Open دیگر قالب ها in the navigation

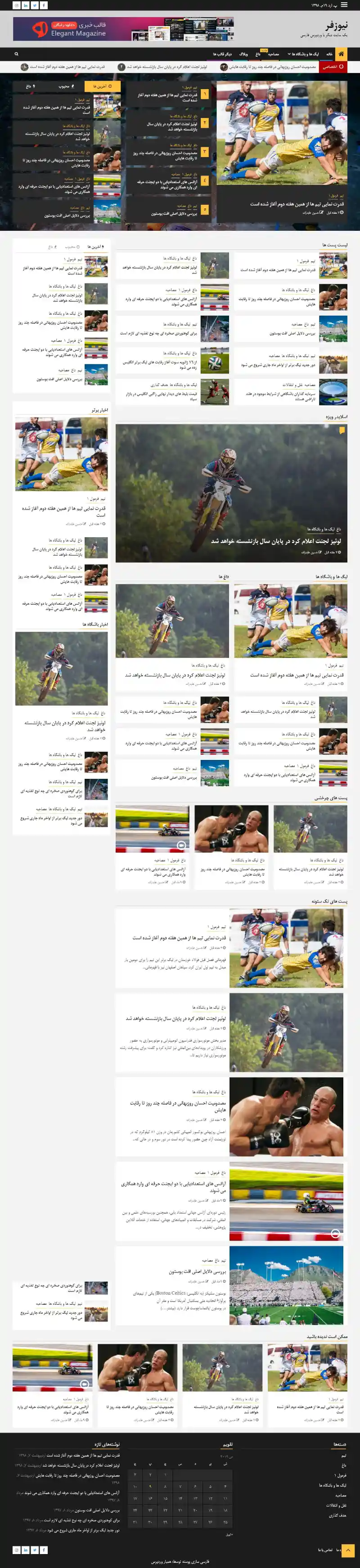(x=222, y=54)
